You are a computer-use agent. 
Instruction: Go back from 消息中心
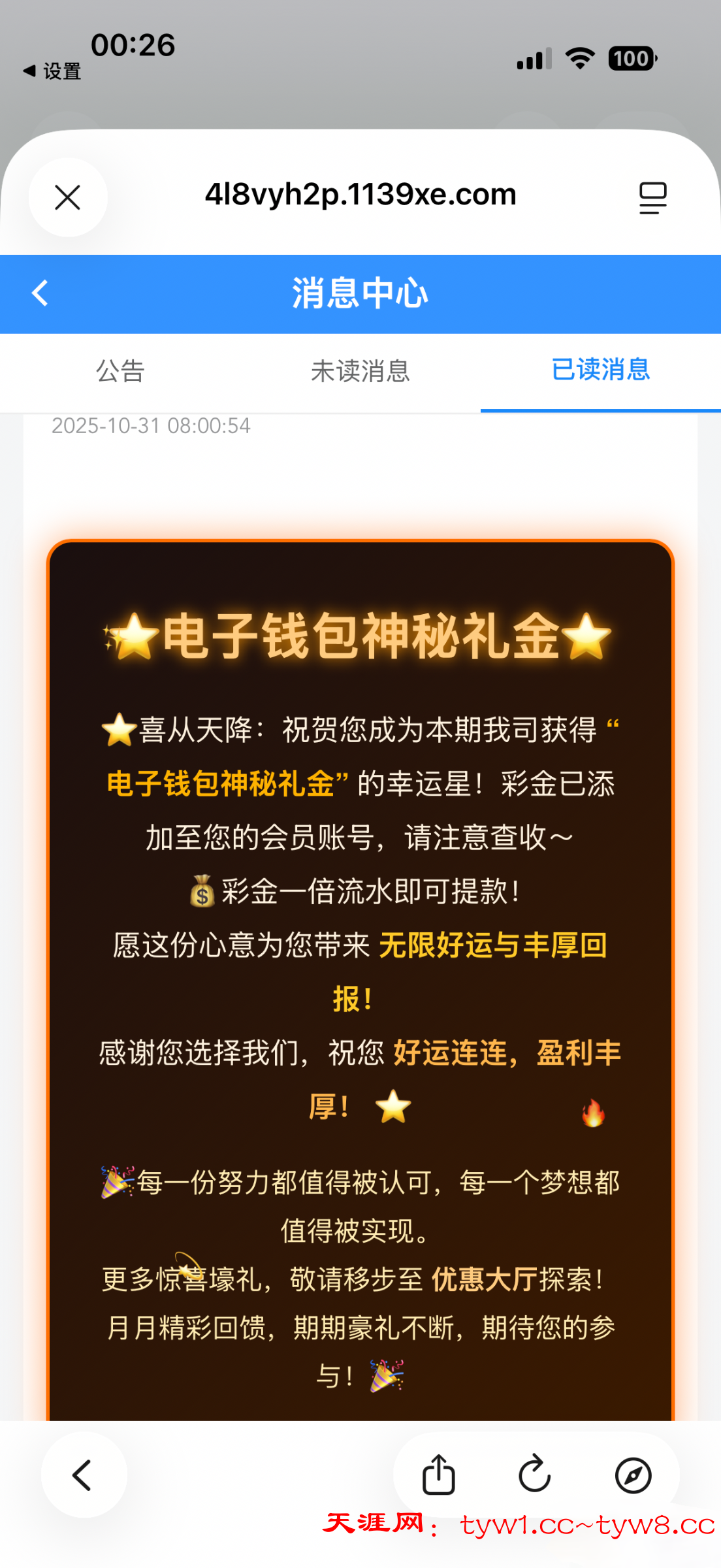pos(40,293)
